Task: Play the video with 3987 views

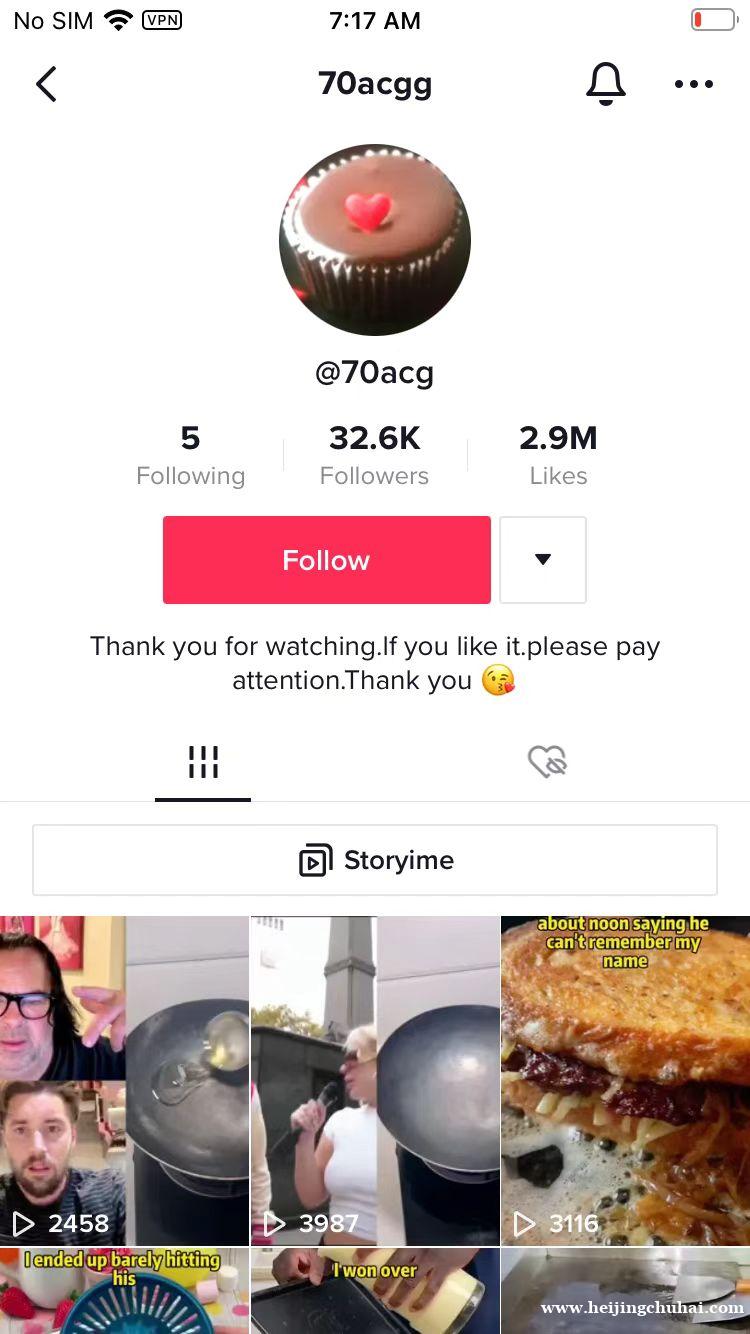Action: [x=374, y=1080]
